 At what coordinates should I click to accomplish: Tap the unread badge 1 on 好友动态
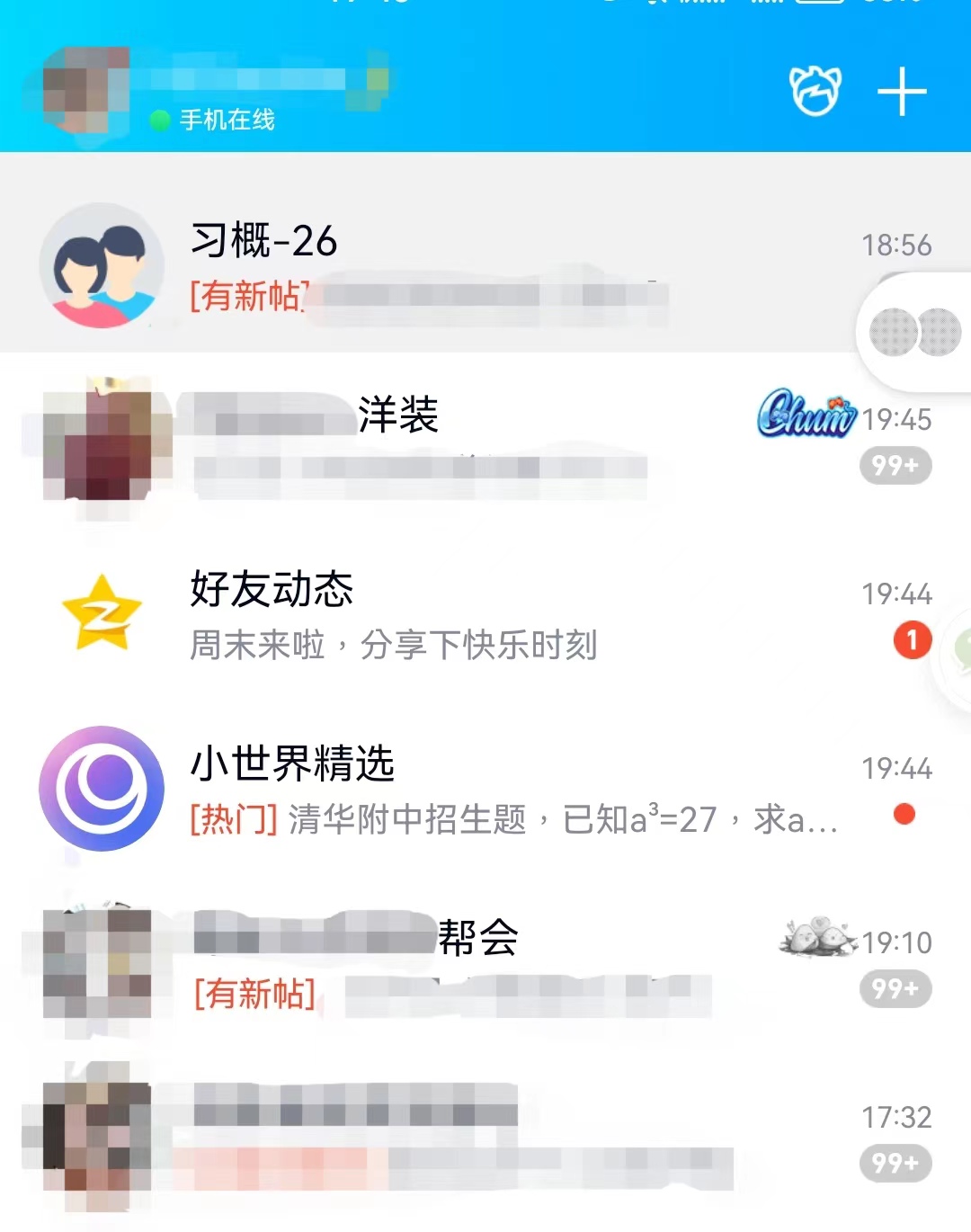[912, 640]
